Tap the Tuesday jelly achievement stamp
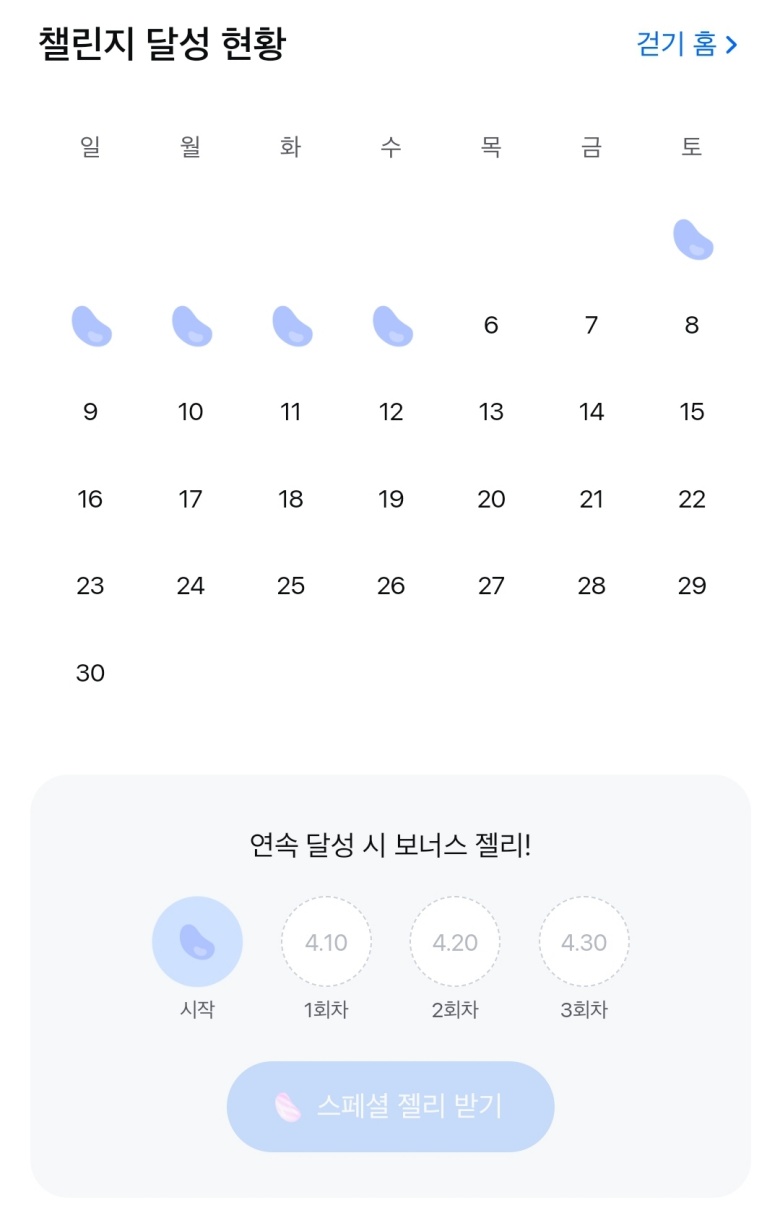This screenshot has height=1210, width=780. [291, 324]
